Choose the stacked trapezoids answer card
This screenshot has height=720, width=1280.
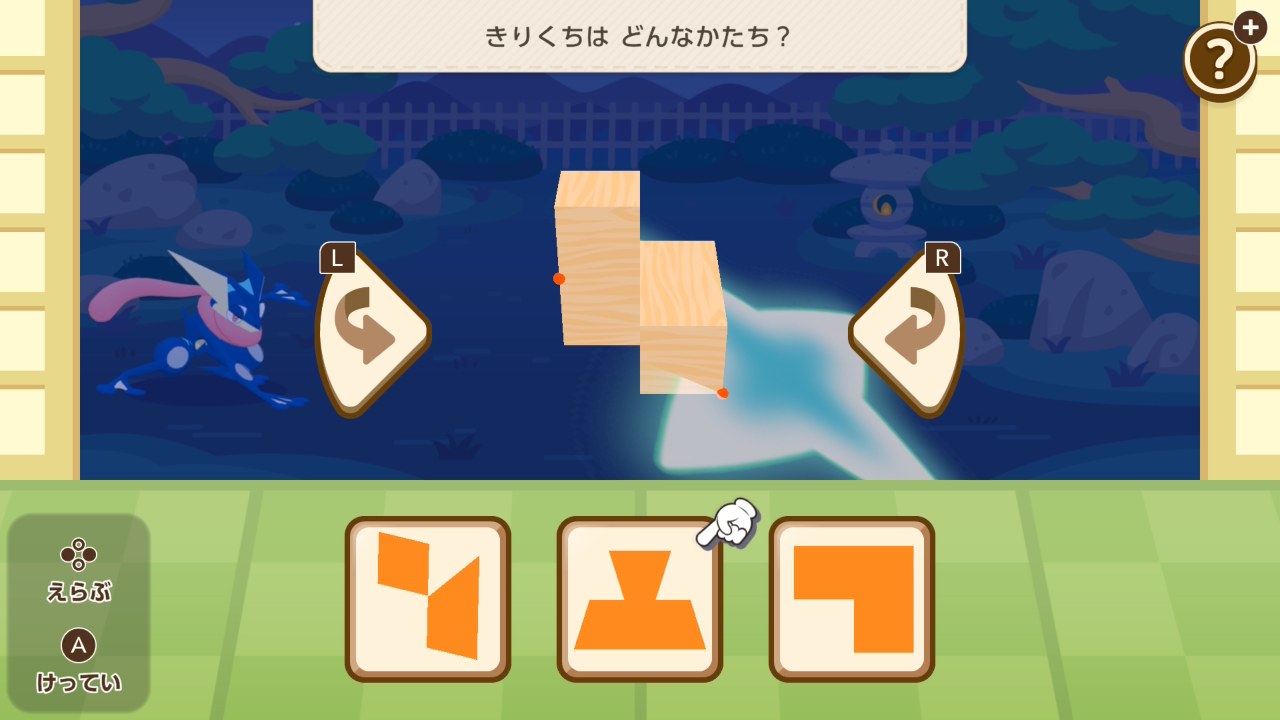coord(640,599)
